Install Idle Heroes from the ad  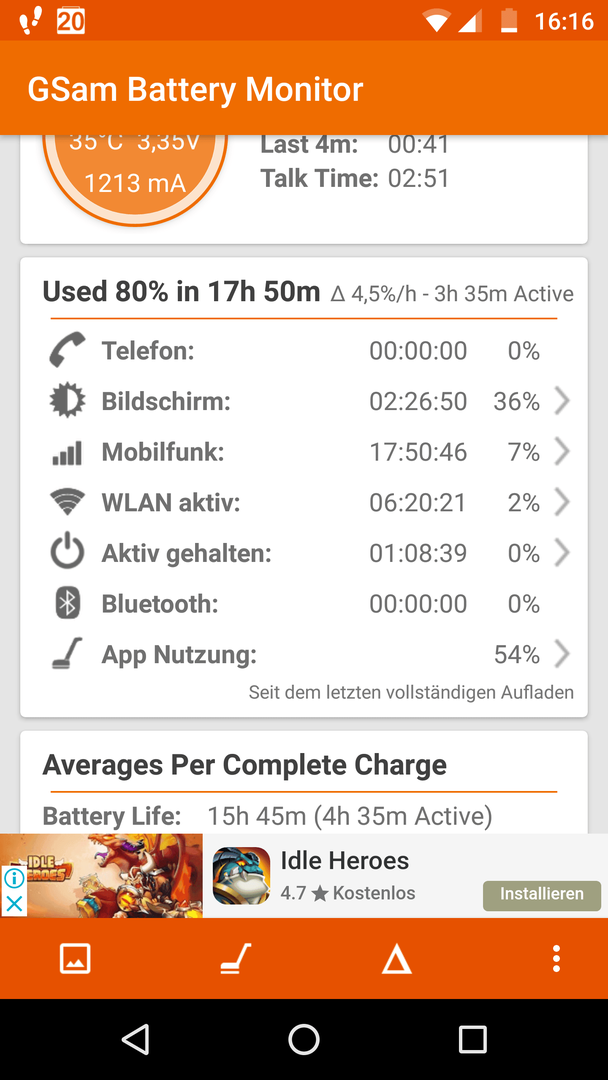pyautogui.click(x=542, y=895)
